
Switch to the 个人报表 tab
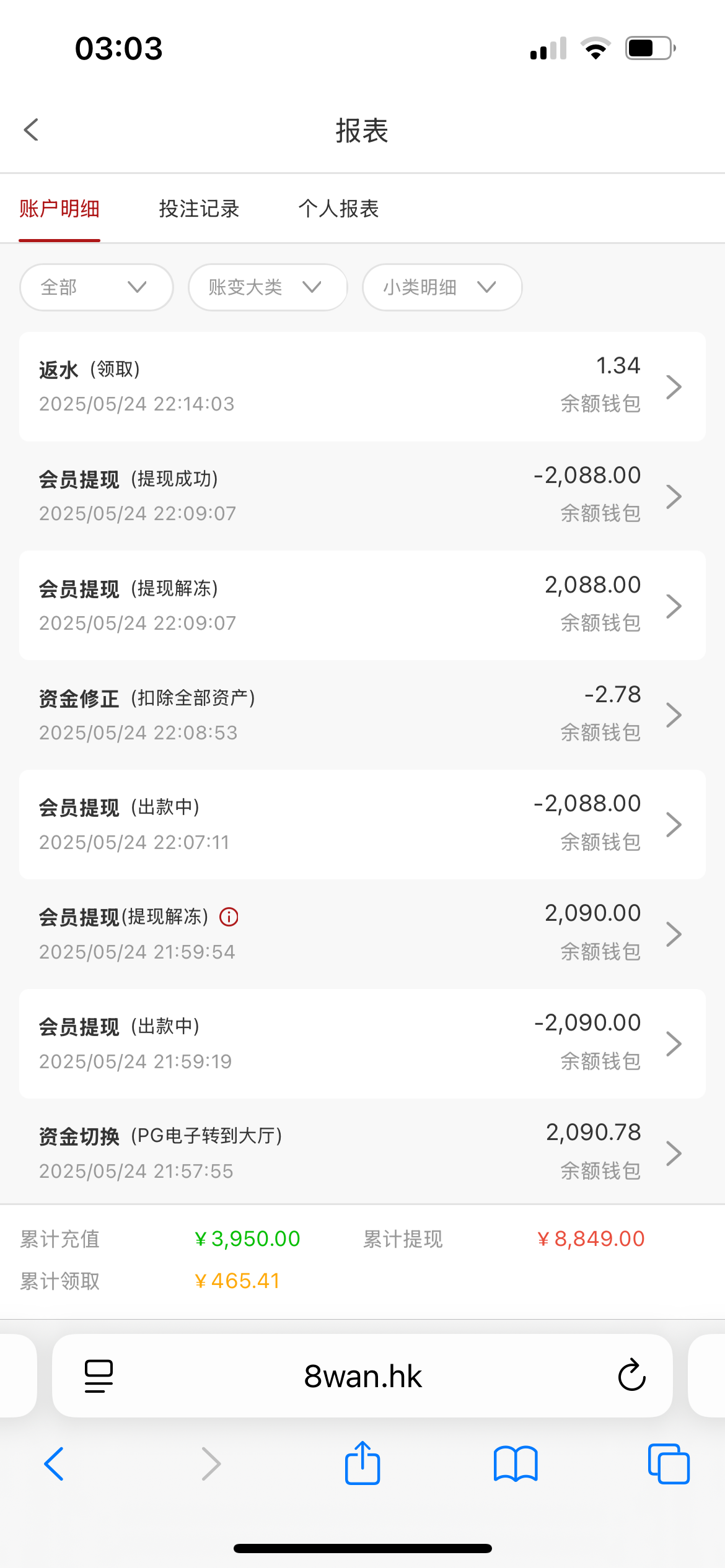click(x=338, y=209)
